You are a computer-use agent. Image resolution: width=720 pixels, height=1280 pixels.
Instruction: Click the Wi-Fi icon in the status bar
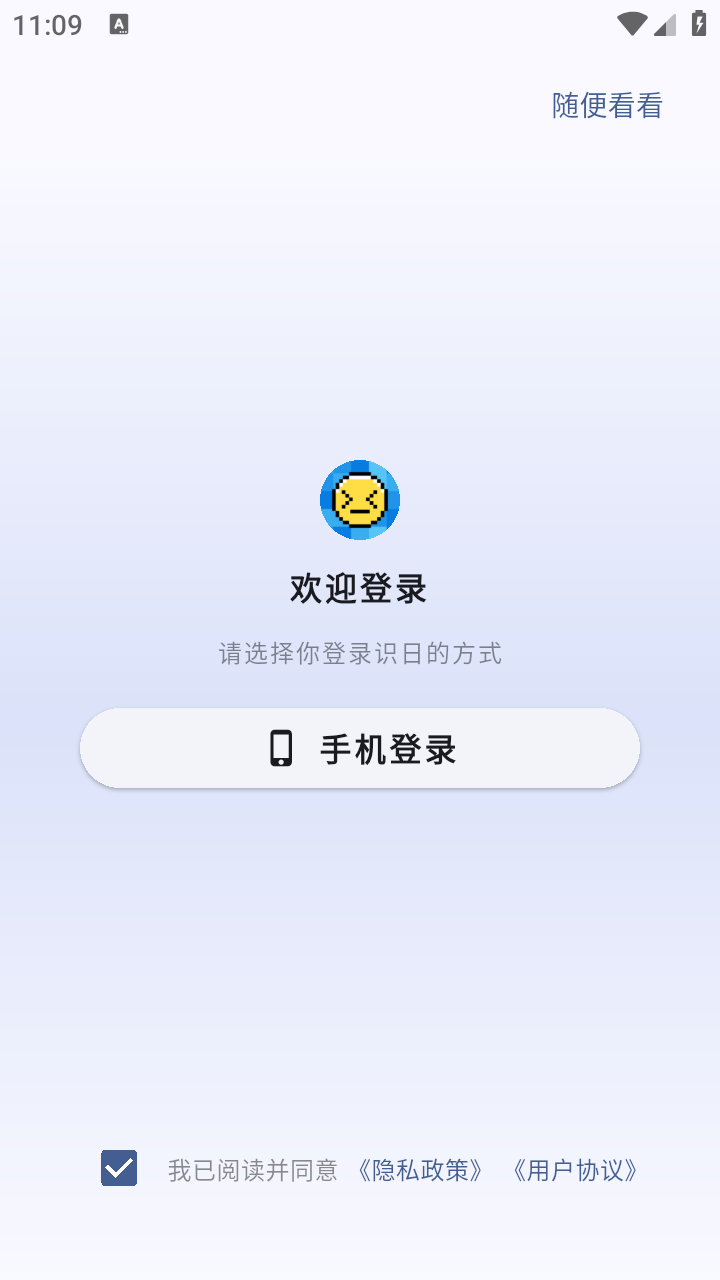[x=631, y=24]
